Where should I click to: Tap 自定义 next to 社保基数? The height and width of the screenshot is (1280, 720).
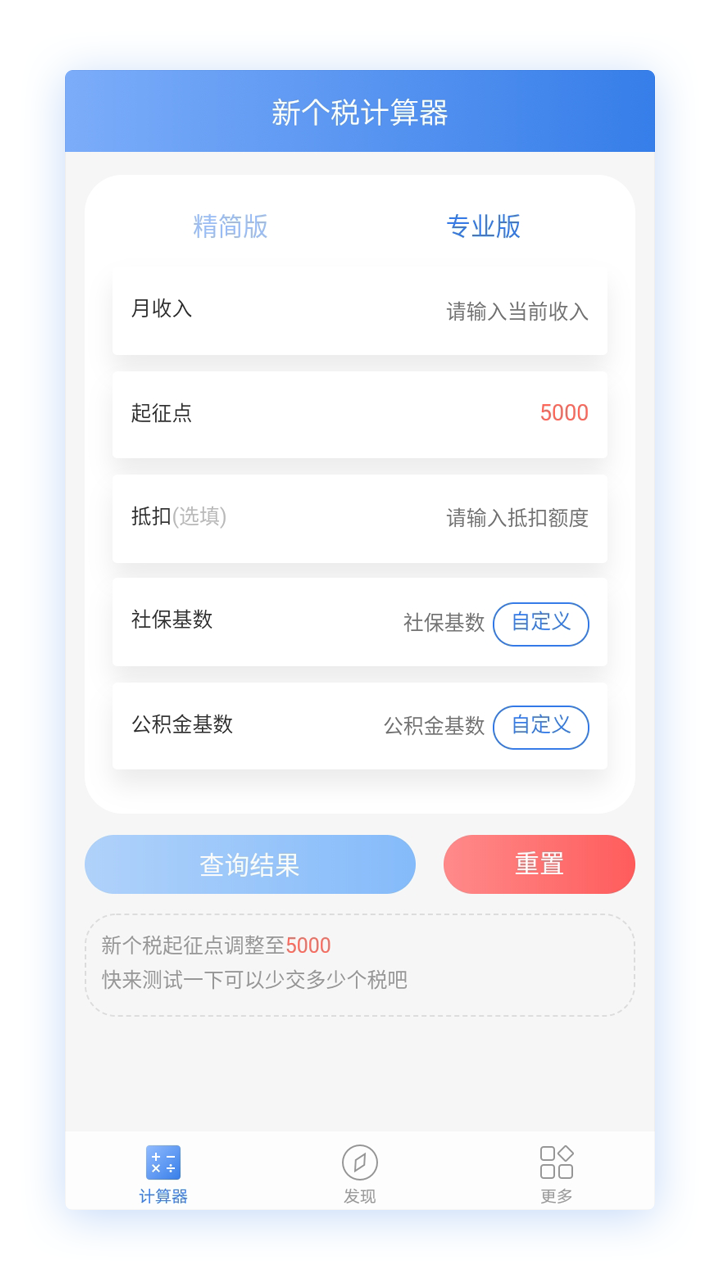click(x=541, y=624)
